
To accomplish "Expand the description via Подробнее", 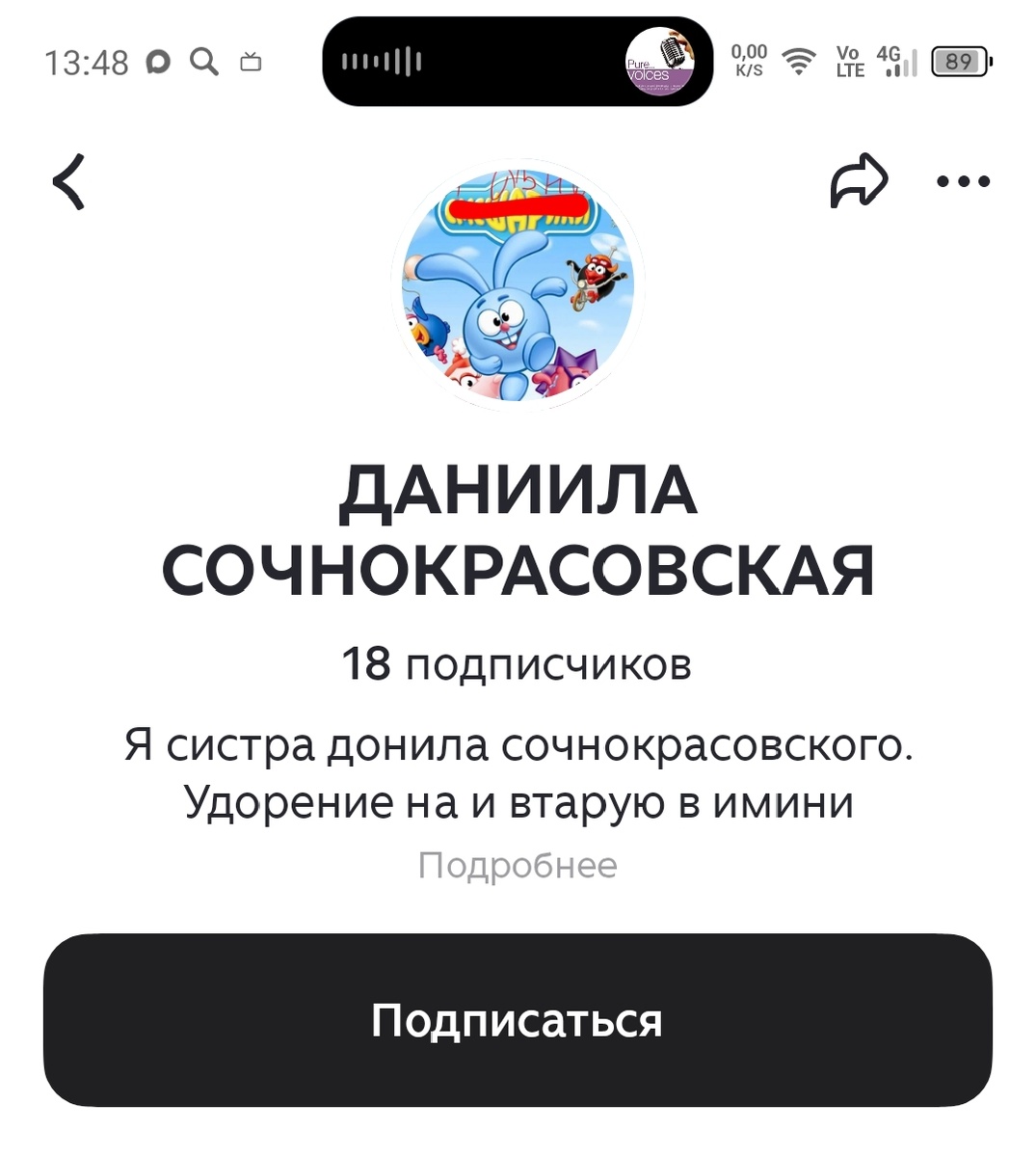I will point(518,864).
